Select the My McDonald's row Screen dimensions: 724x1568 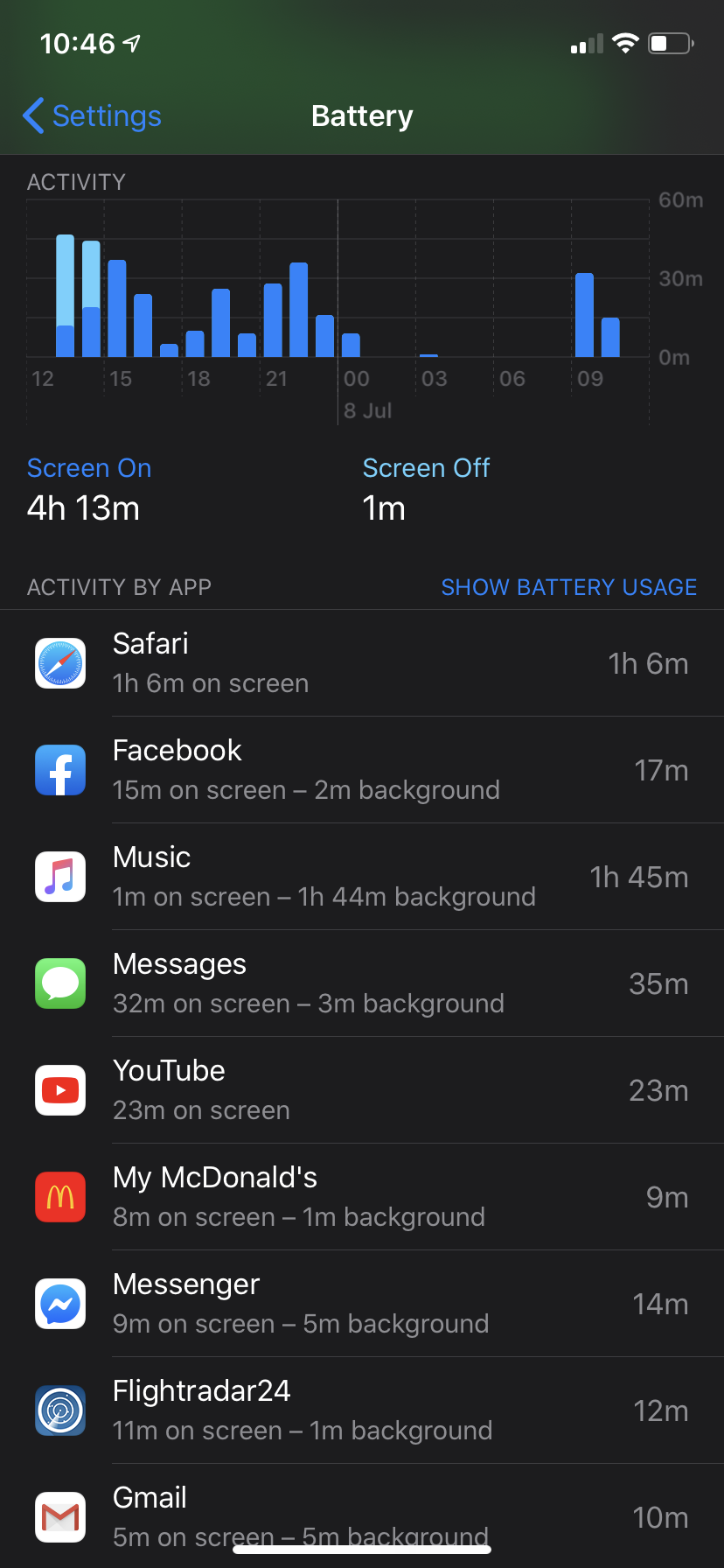click(362, 1197)
